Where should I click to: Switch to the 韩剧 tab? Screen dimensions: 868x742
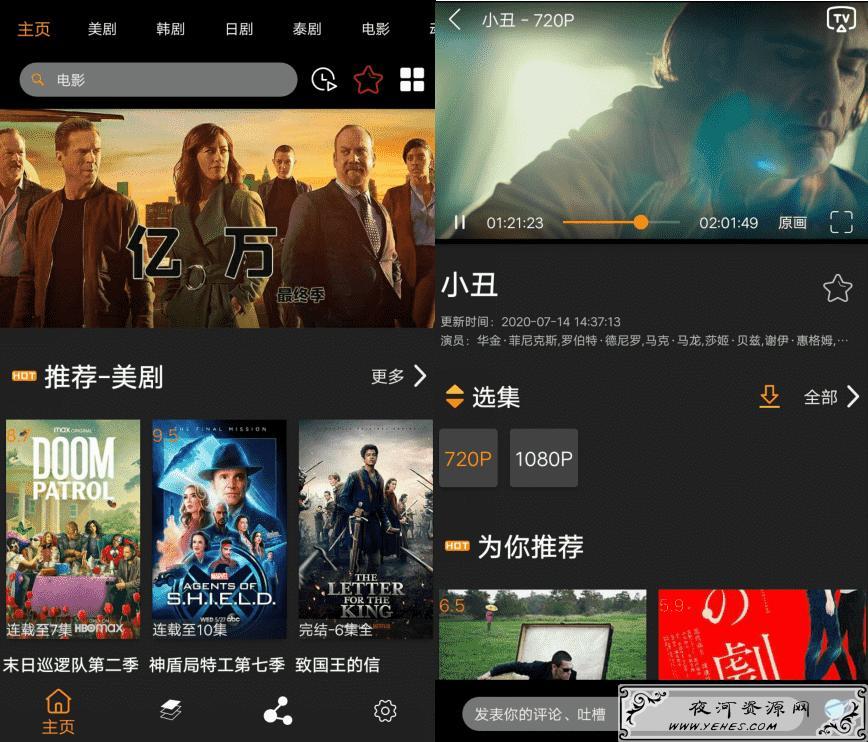(170, 29)
